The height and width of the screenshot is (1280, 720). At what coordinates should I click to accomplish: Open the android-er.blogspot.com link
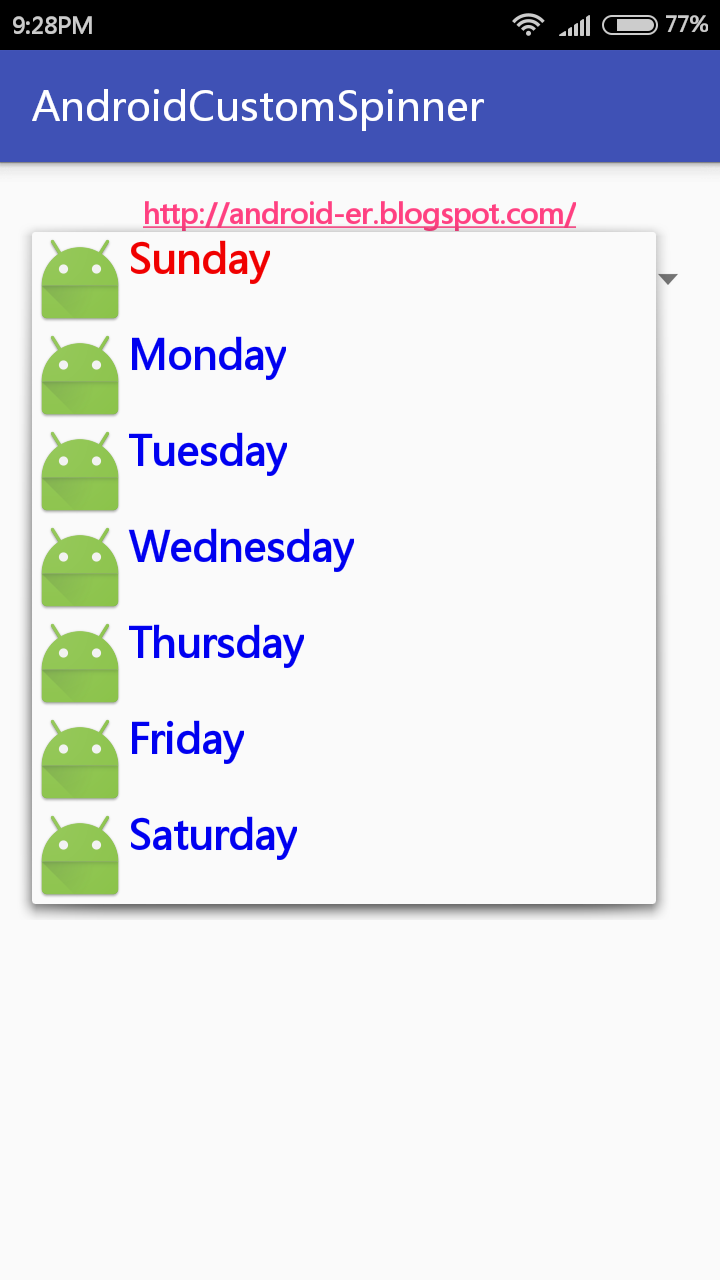coord(359,214)
